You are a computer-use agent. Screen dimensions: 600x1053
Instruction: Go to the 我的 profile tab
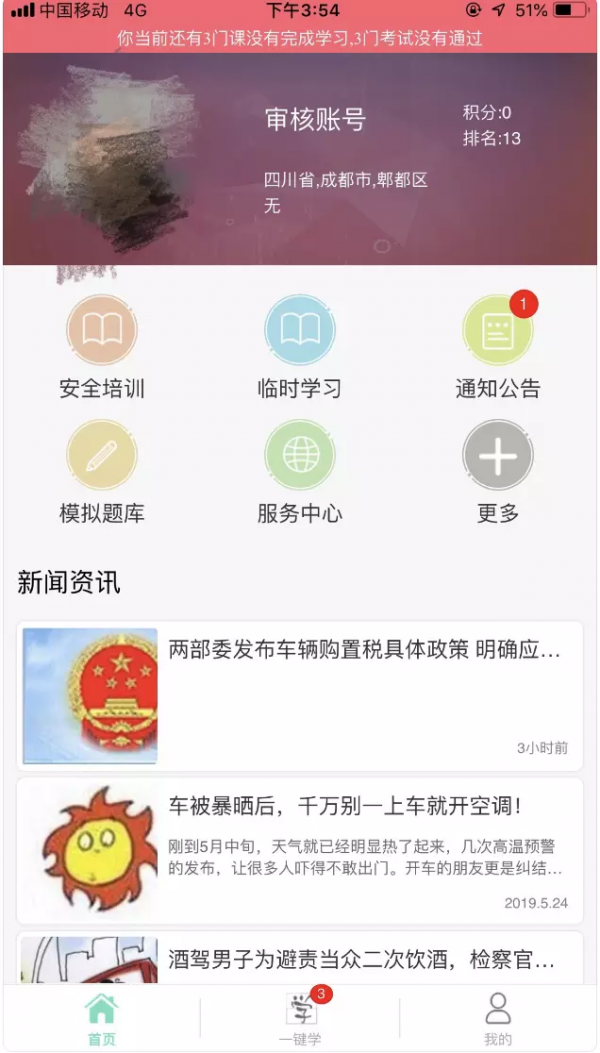[497, 1018]
